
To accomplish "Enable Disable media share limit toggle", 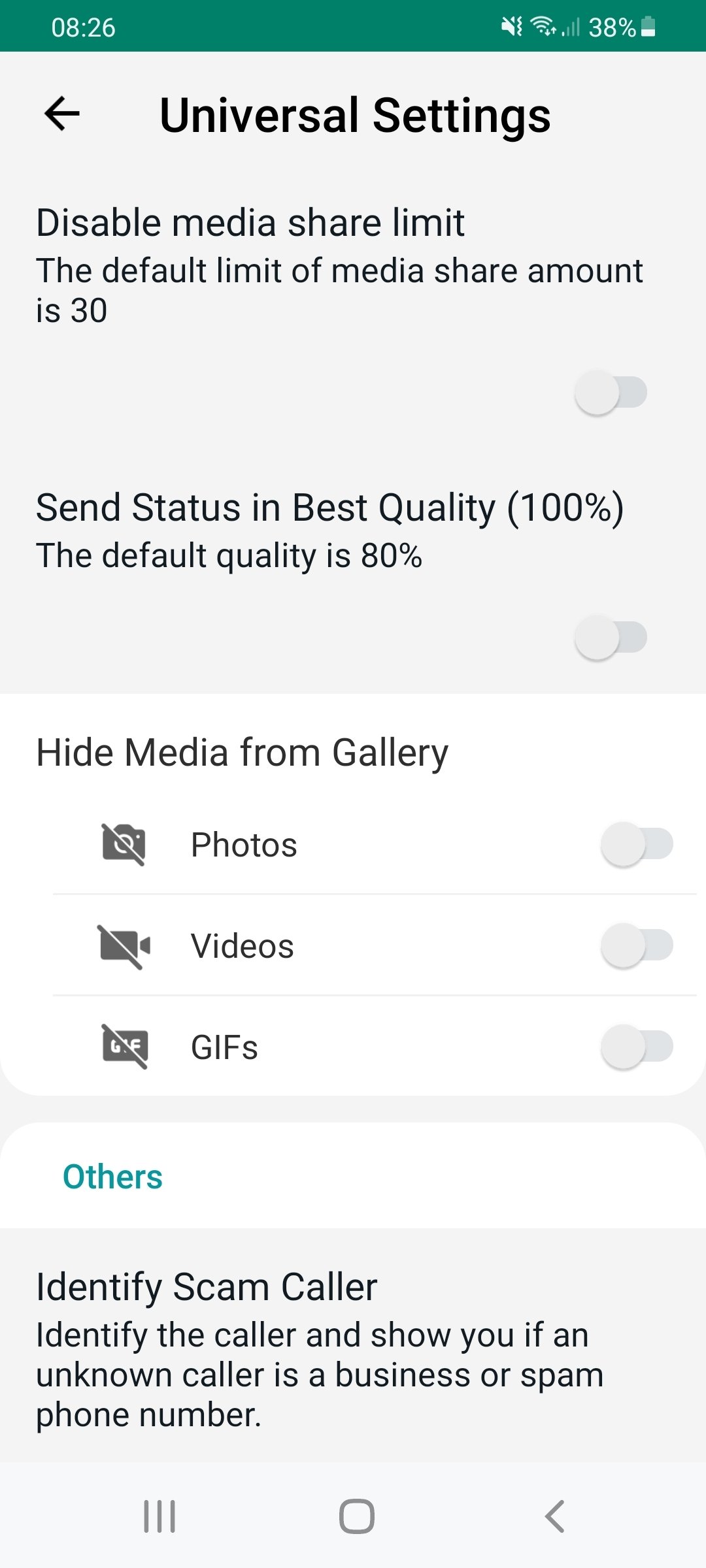I will click(x=611, y=391).
